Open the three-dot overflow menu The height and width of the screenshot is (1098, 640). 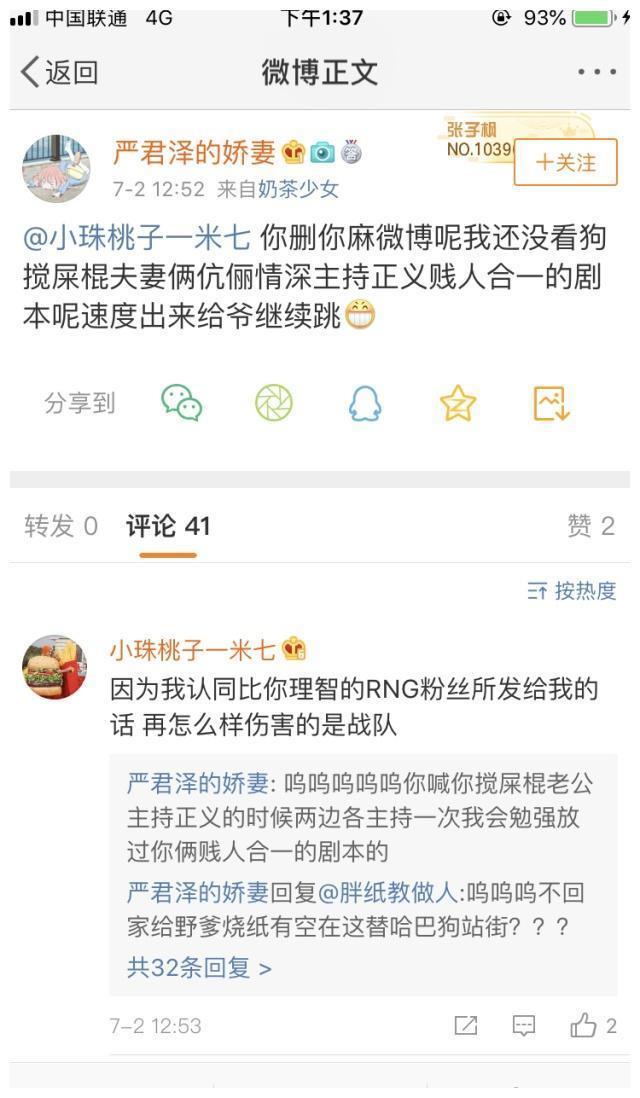596,72
